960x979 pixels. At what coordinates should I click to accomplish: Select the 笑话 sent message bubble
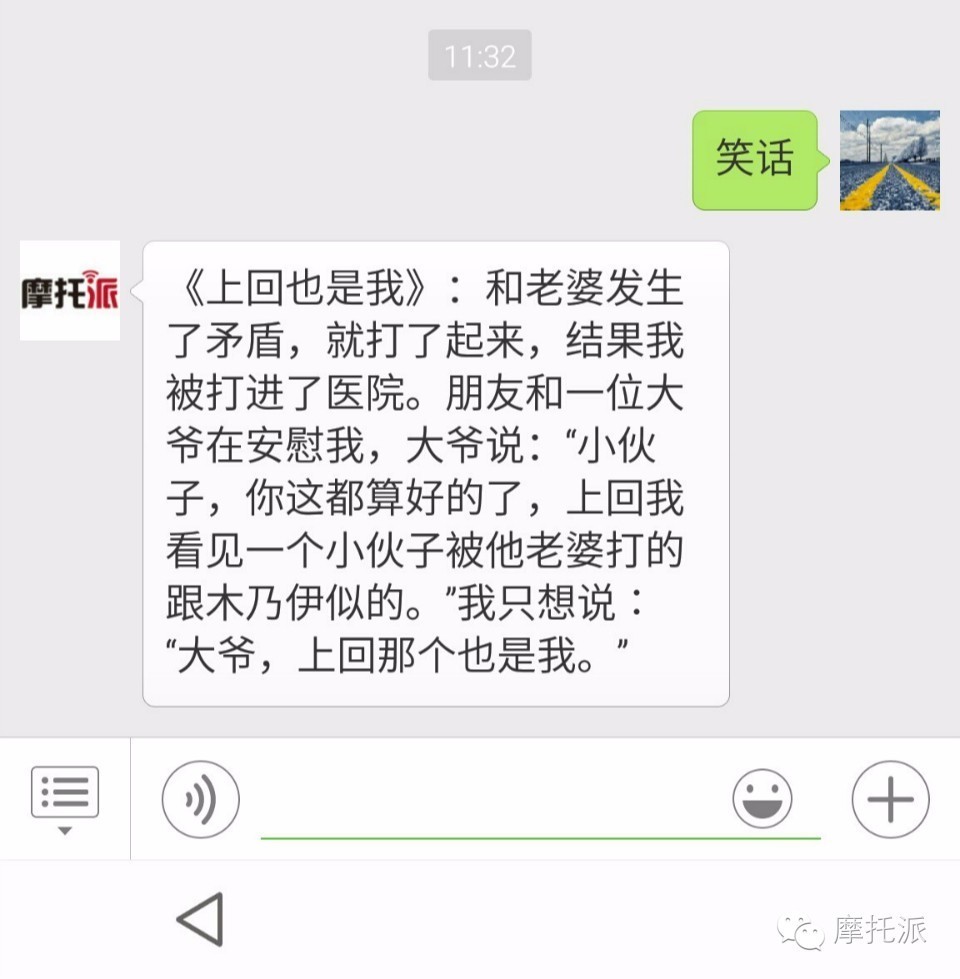pyautogui.click(x=754, y=160)
